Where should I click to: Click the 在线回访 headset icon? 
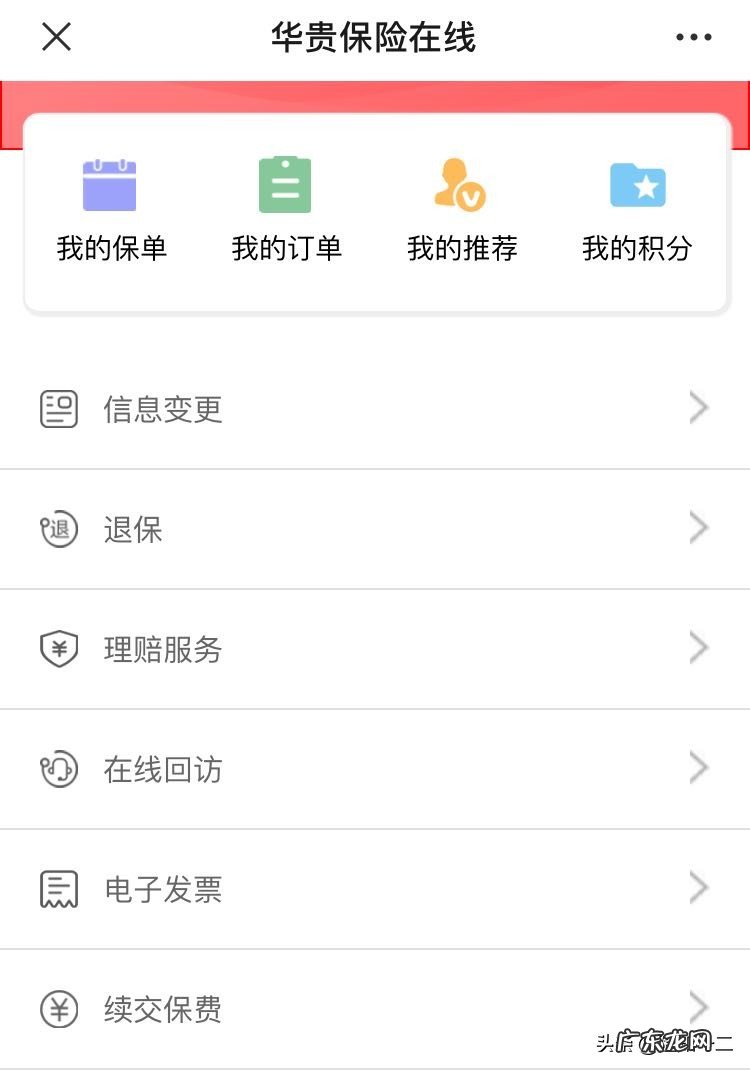click(x=60, y=768)
